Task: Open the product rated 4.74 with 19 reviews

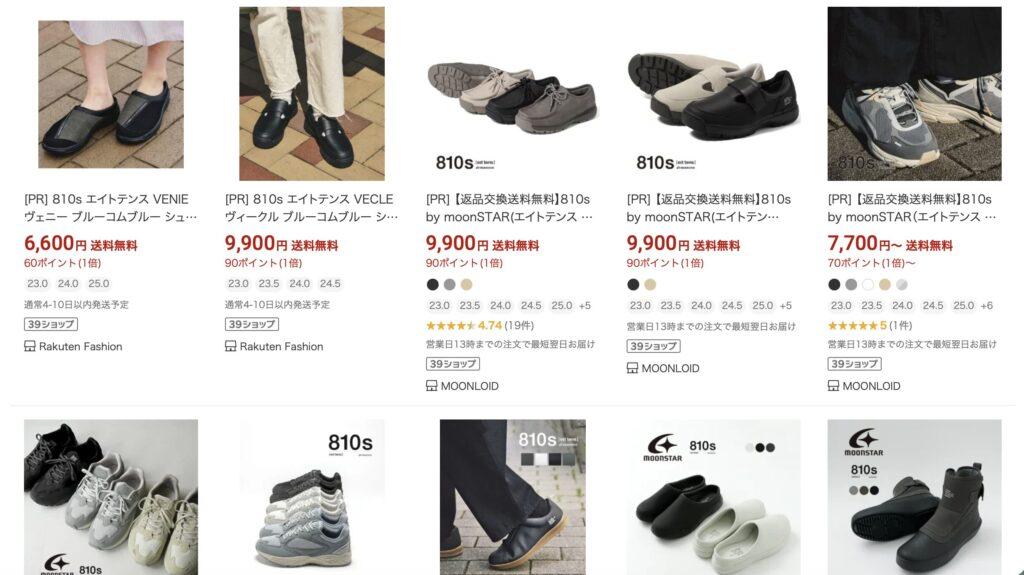Action: point(510,207)
